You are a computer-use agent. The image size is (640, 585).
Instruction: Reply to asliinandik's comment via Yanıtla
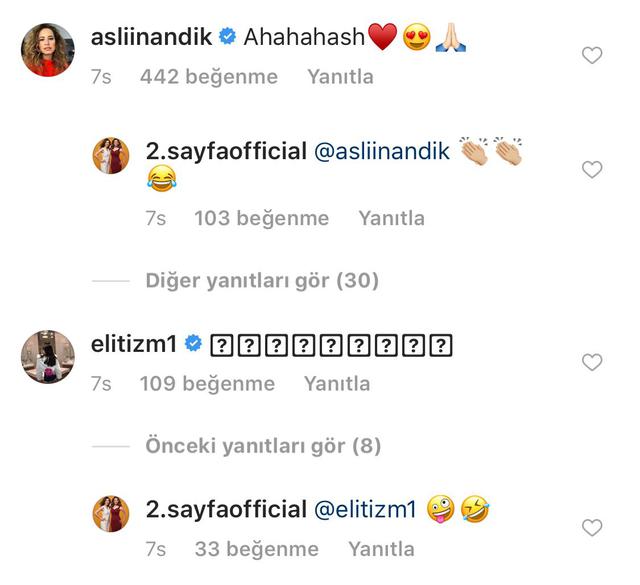tap(340, 77)
